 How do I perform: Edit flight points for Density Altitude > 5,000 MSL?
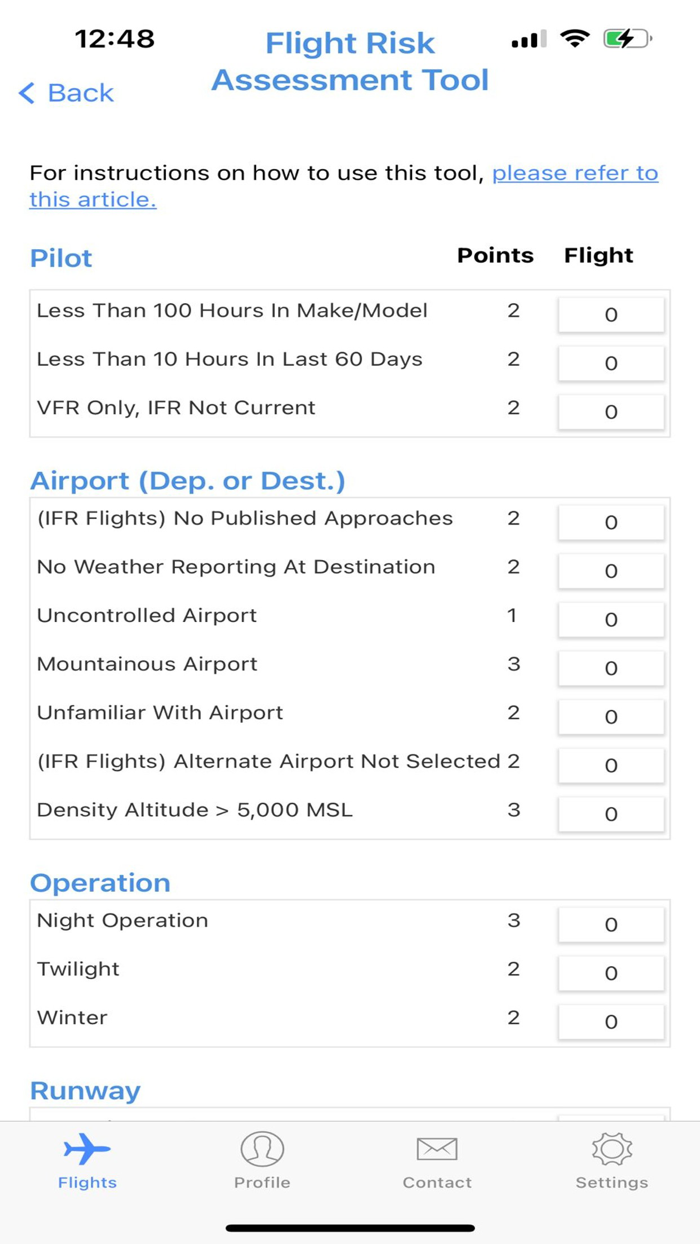[x=611, y=814]
